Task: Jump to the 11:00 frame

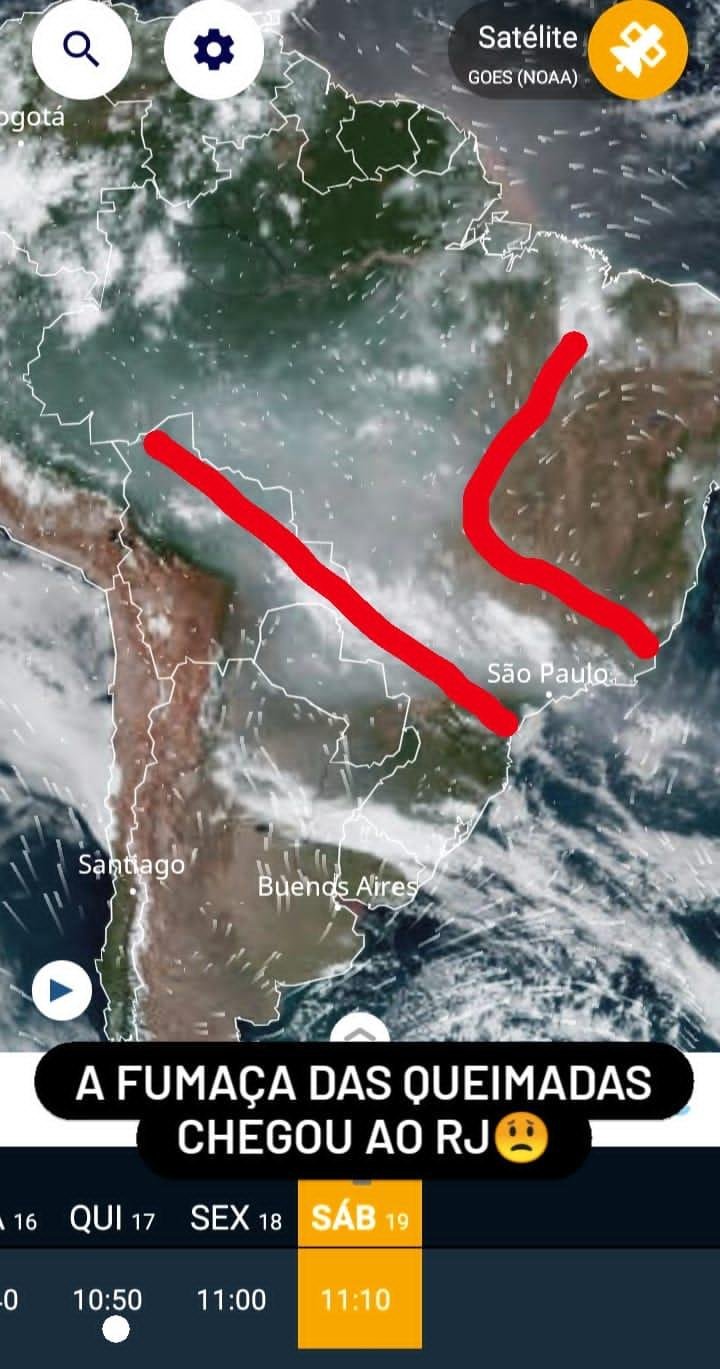Action: click(231, 1300)
